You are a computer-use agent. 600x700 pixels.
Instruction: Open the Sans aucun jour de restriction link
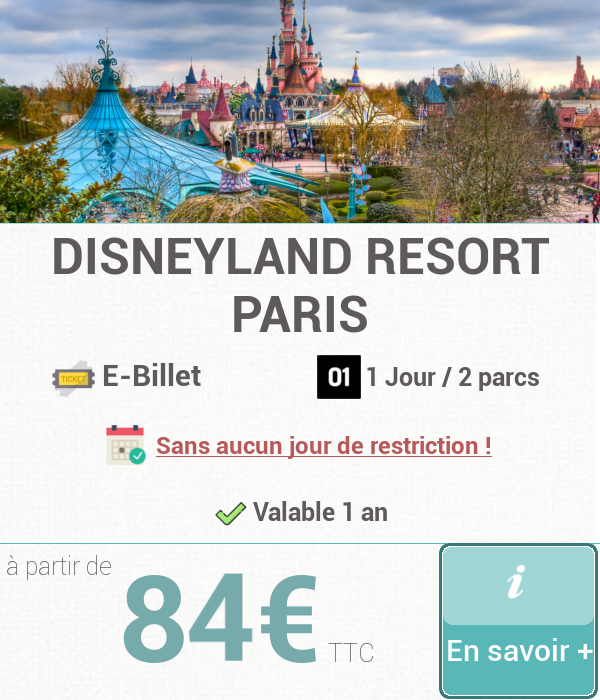tap(323, 445)
